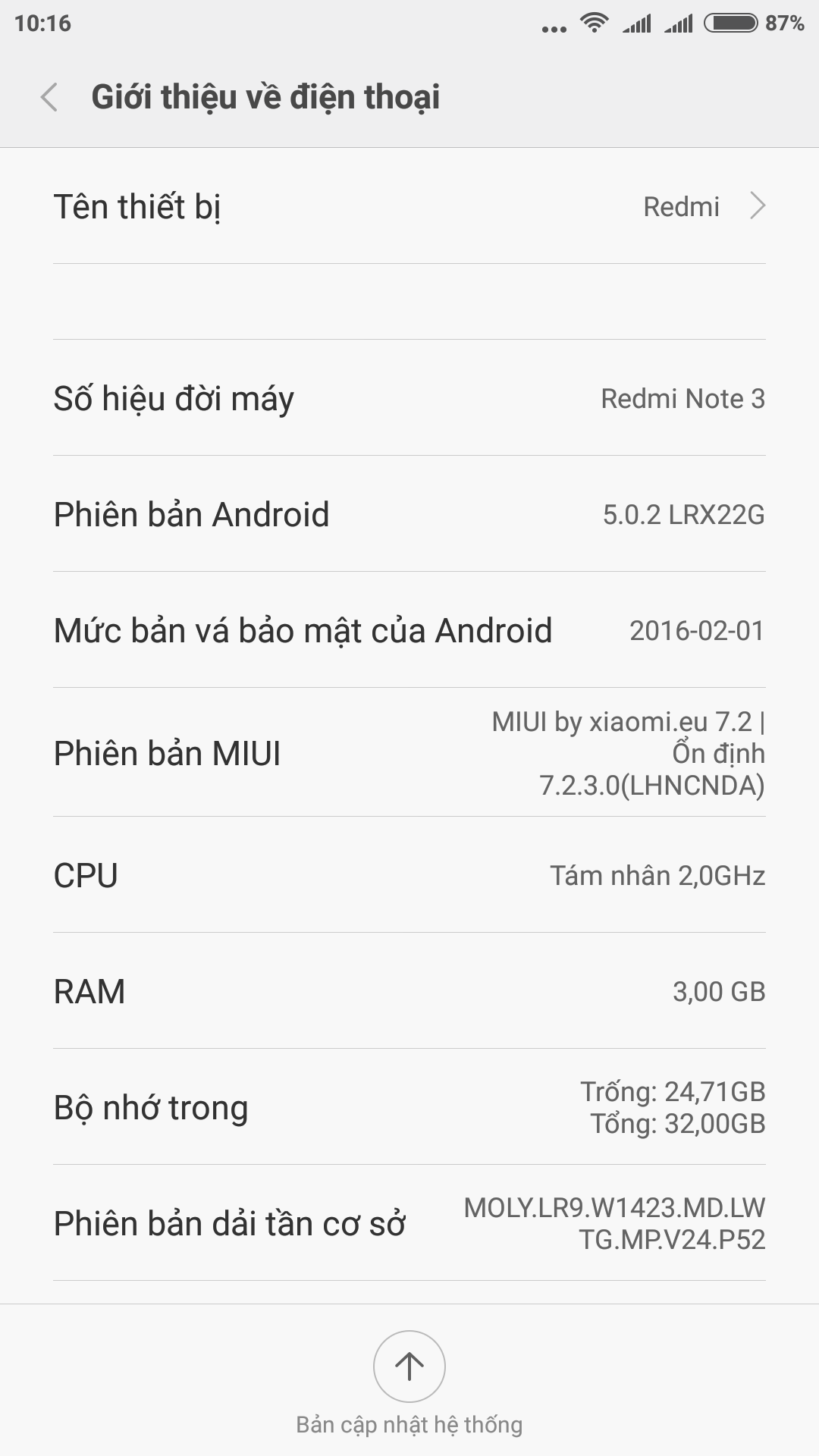Open the Bộ nhớ trong row
Image resolution: width=819 pixels, height=1456 pixels.
tap(409, 1107)
